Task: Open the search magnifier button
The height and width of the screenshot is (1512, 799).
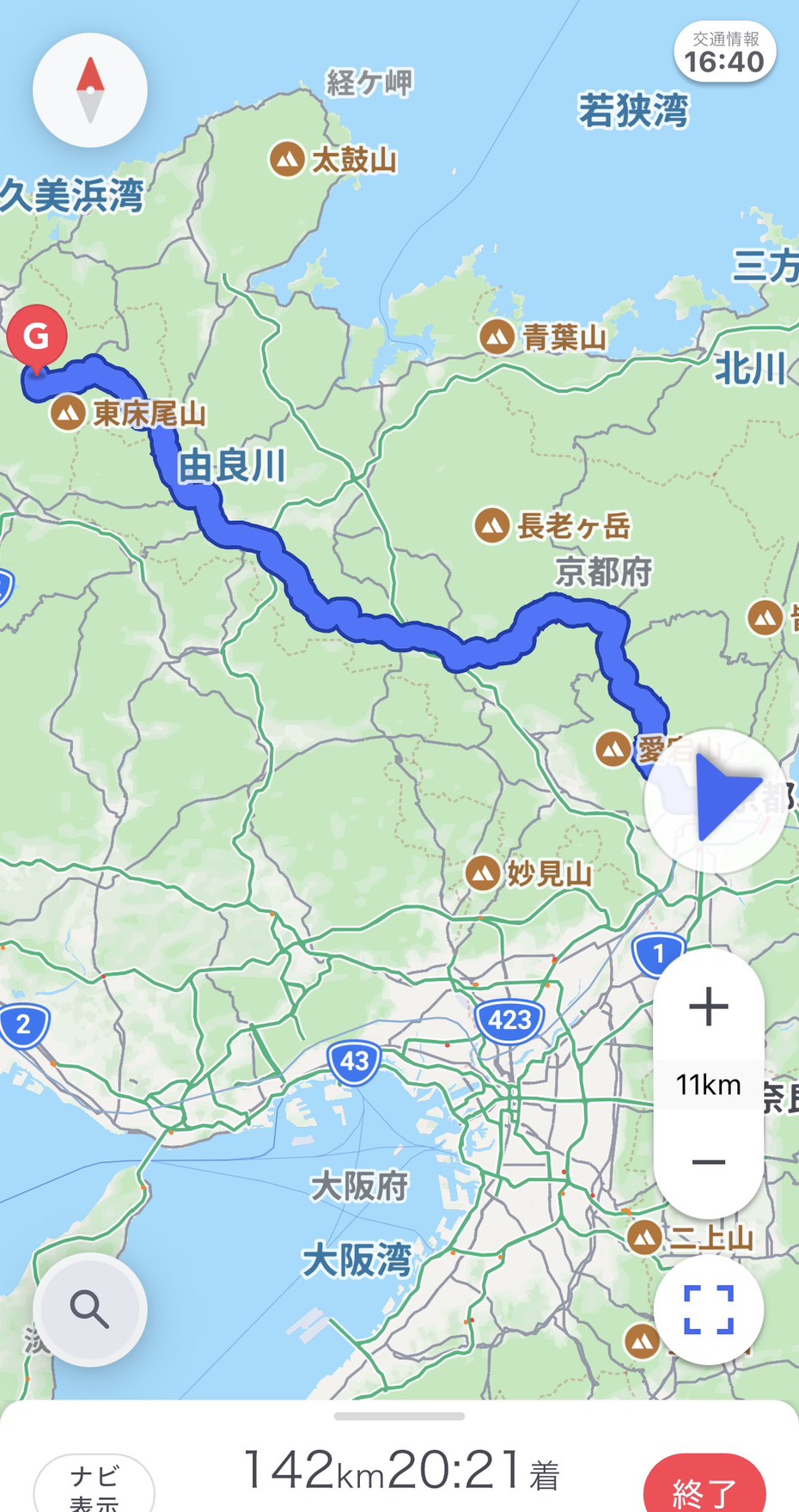Action: click(x=90, y=1310)
